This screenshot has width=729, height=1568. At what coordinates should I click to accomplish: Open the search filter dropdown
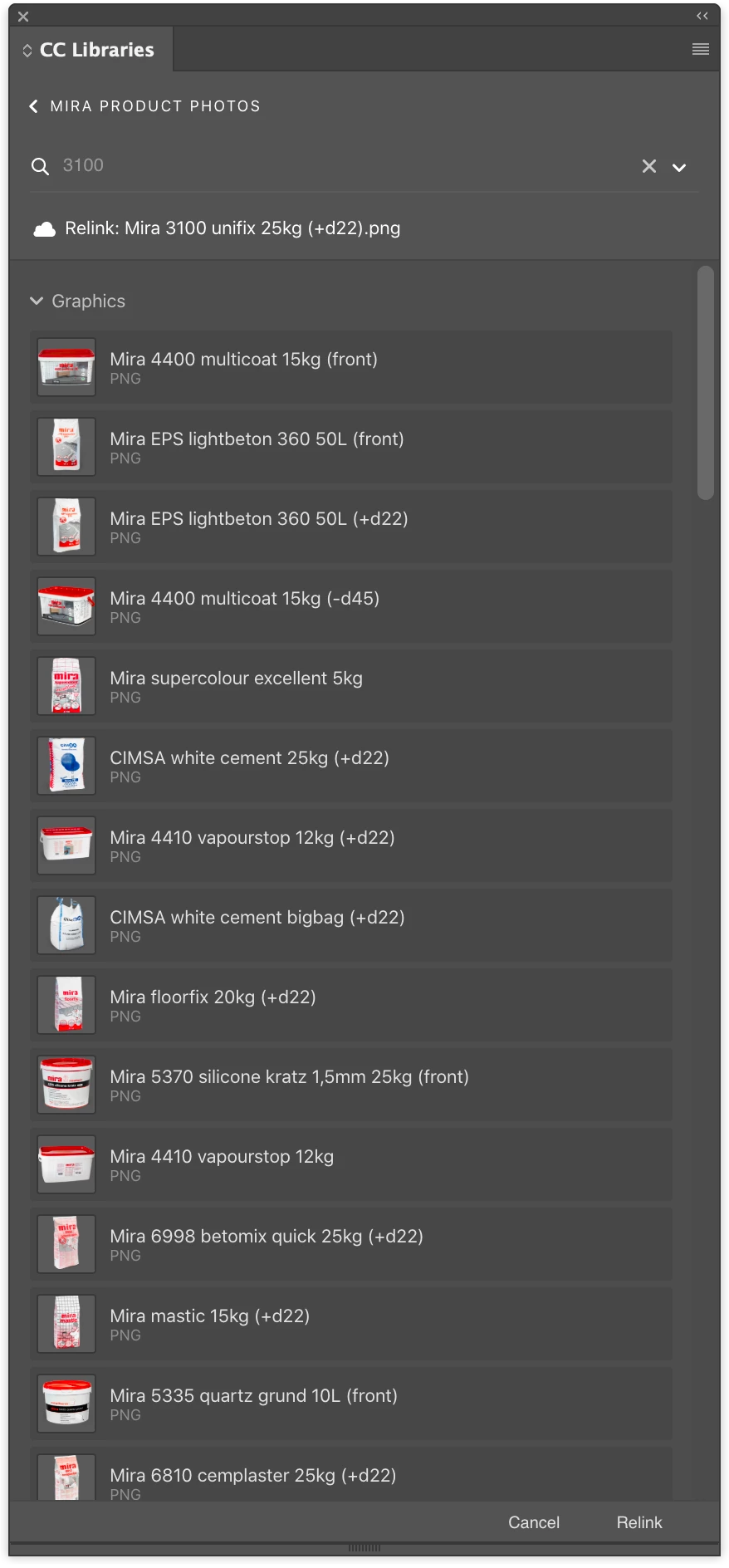(679, 168)
